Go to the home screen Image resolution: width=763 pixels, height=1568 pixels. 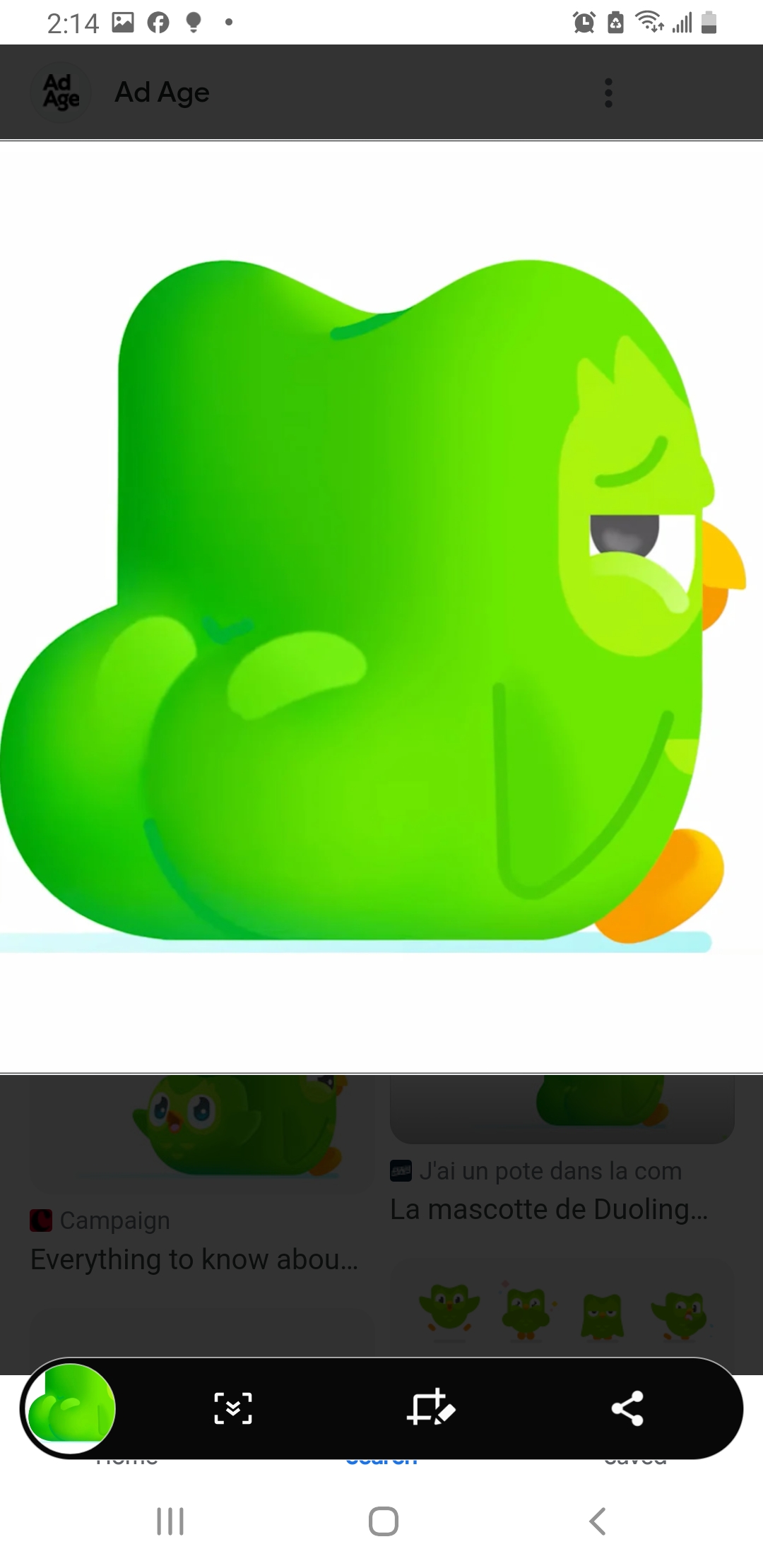click(384, 1521)
